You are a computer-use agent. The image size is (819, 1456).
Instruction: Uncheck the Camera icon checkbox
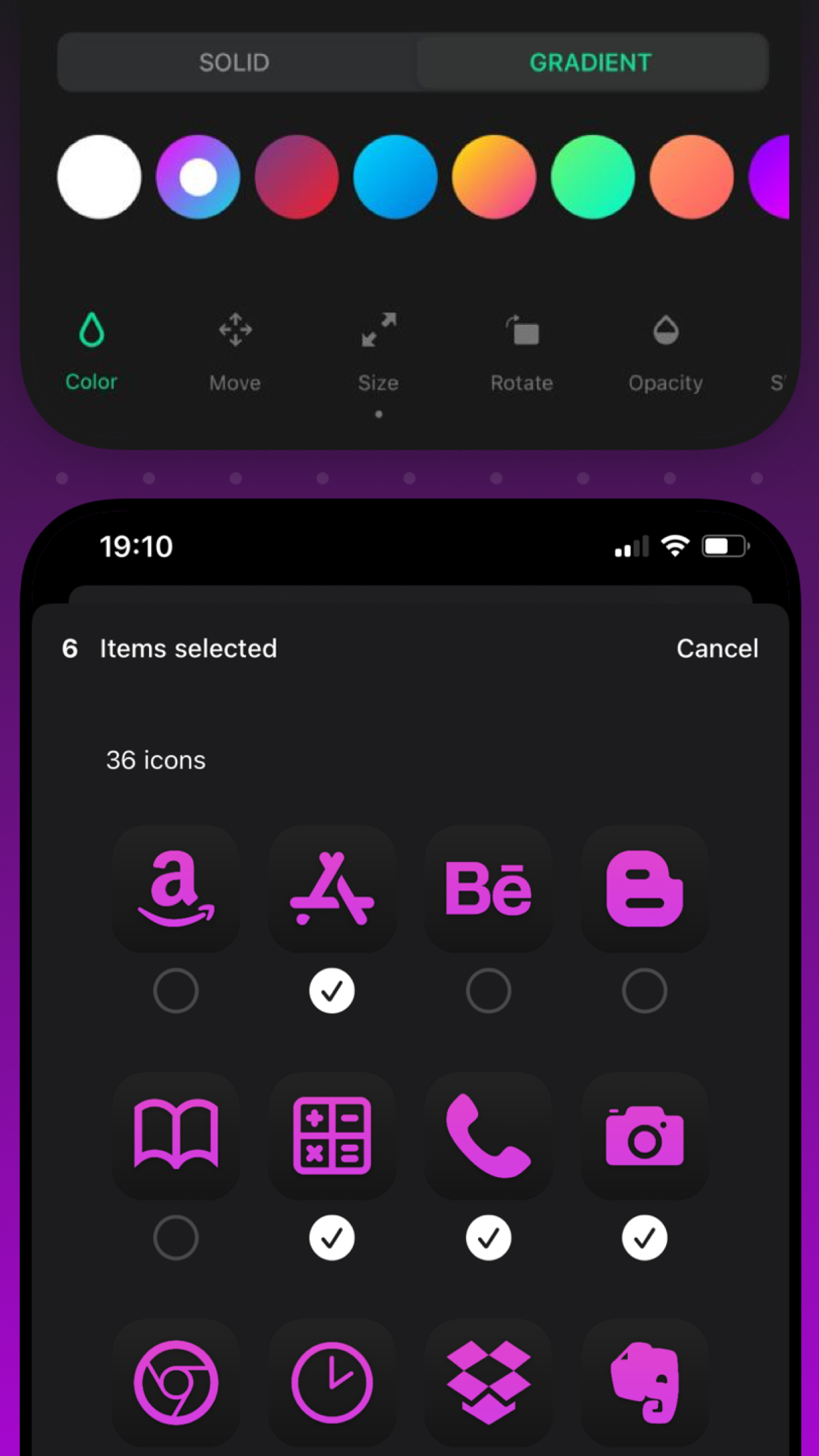pos(644,1238)
